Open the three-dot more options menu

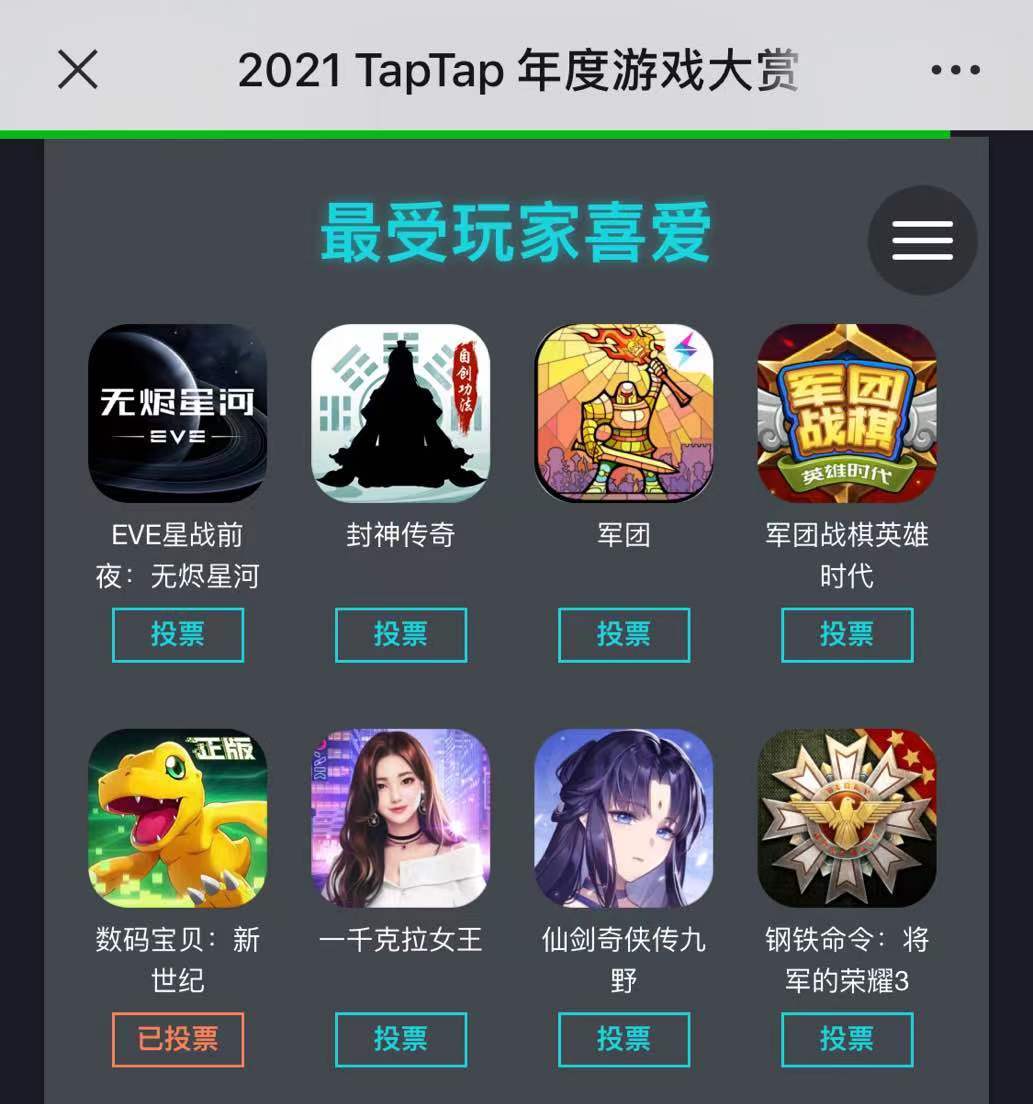click(955, 70)
